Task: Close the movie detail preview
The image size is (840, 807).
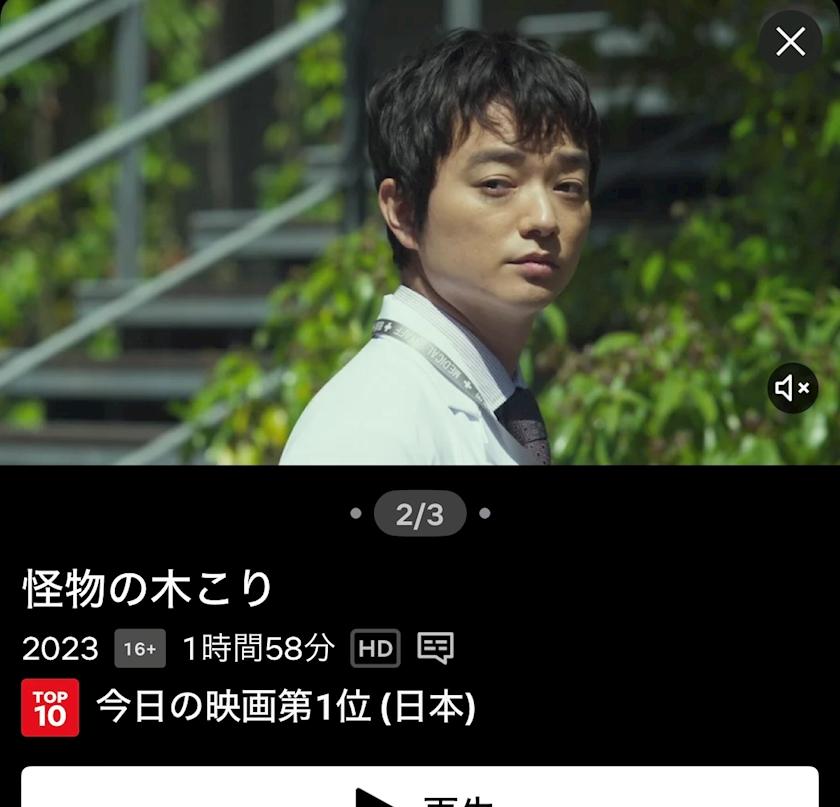Action: [x=790, y=42]
